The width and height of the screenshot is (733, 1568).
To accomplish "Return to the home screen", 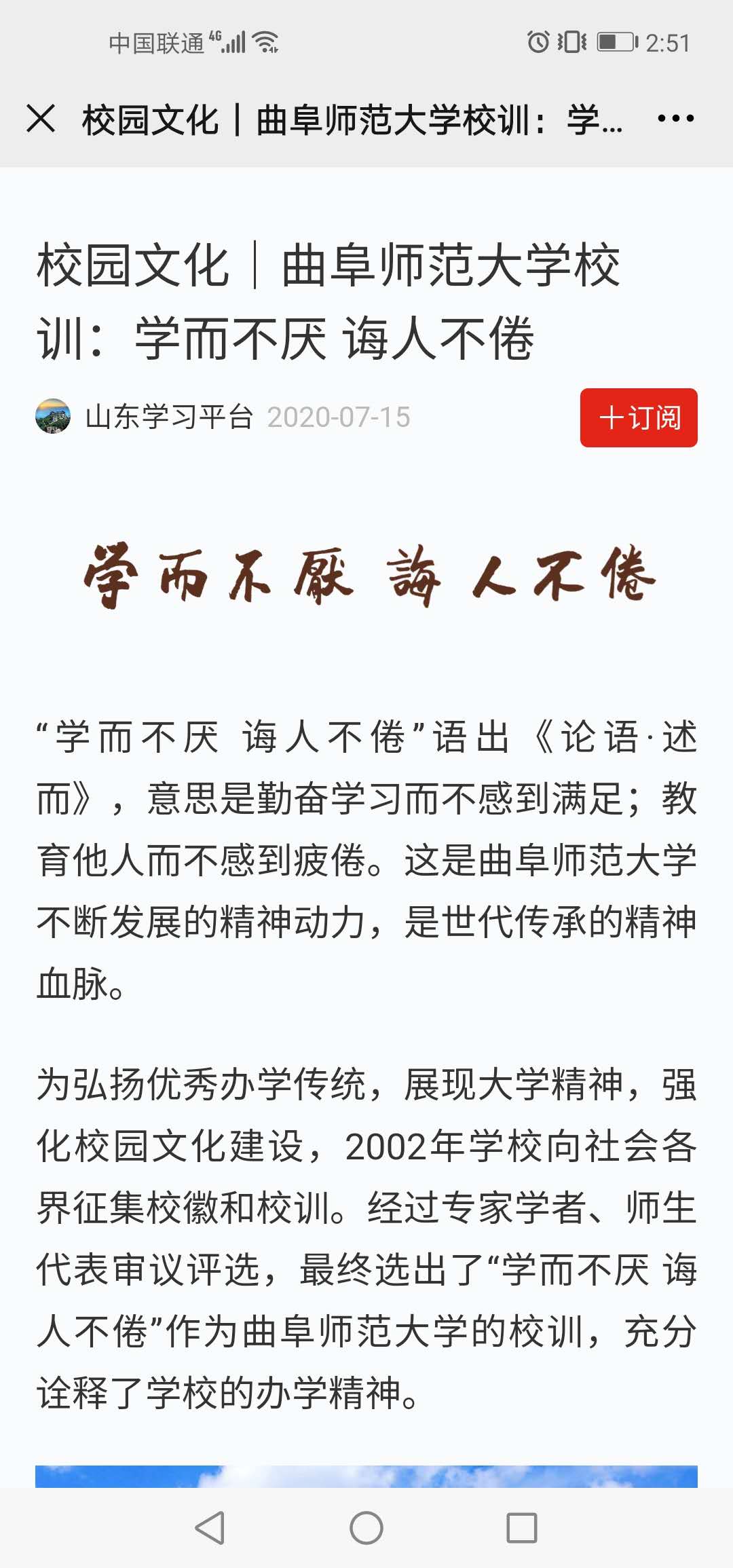I will (x=366, y=1528).
